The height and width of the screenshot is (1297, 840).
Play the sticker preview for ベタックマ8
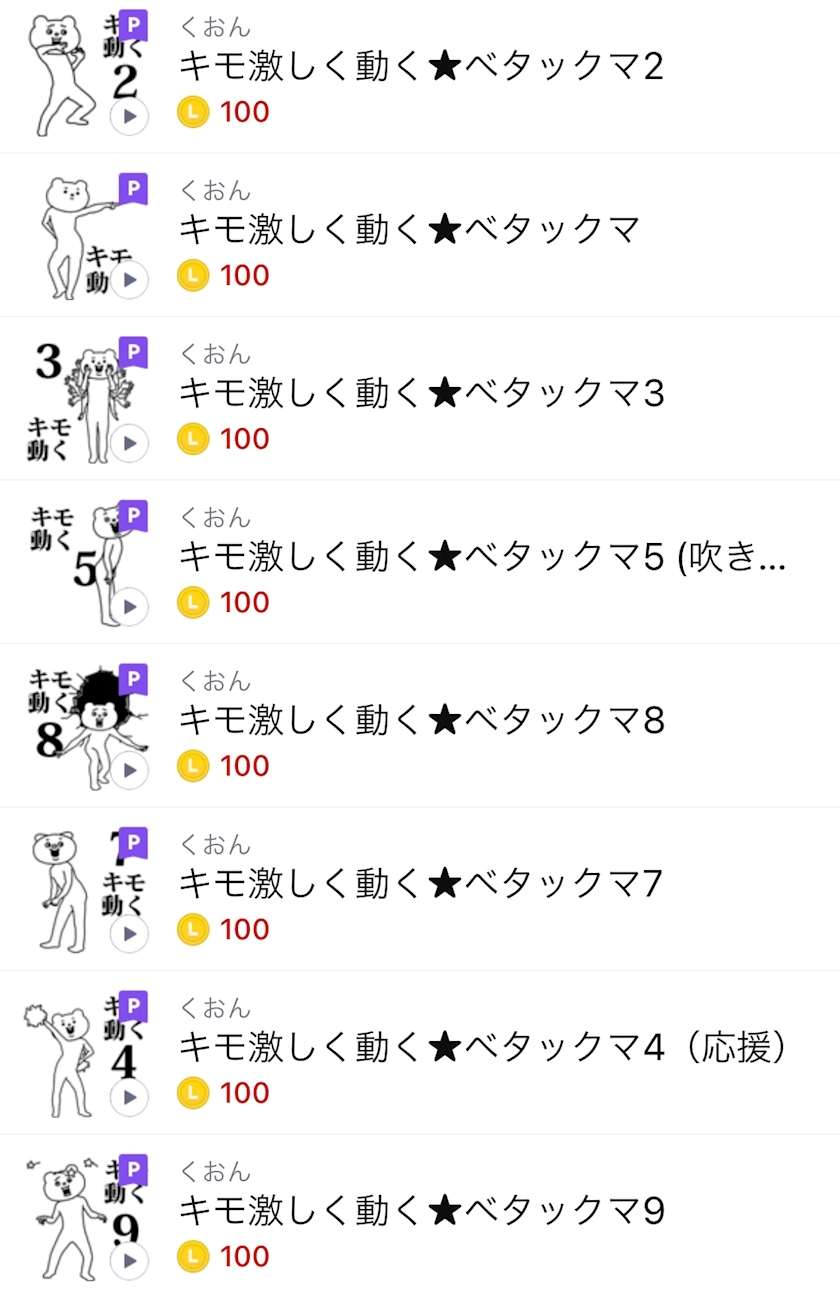click(x=128, y=770)
